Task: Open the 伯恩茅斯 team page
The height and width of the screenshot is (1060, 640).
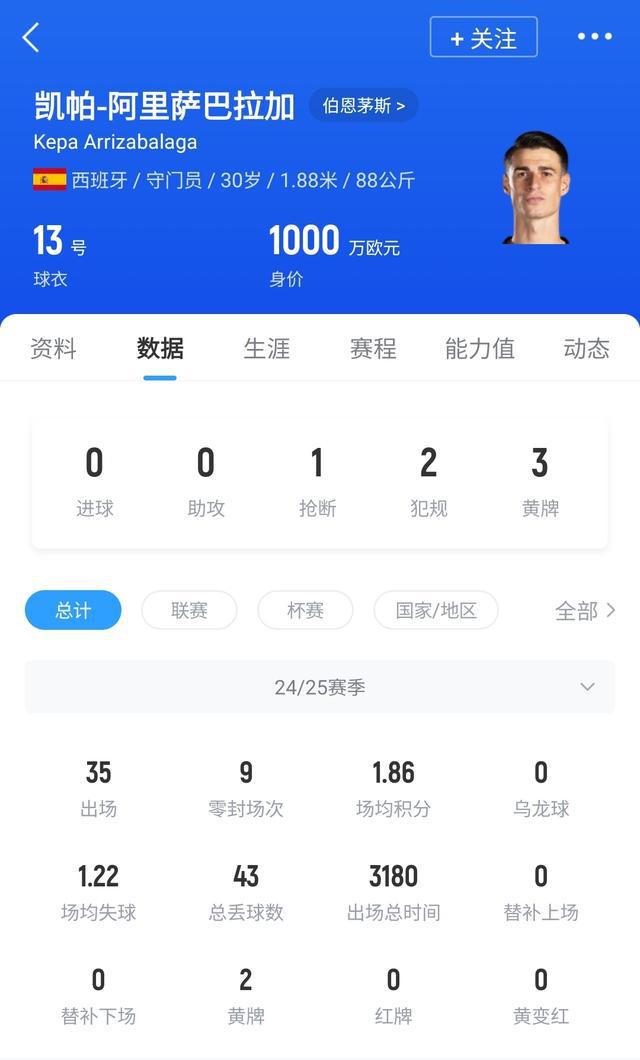Action: coord(363,105)
